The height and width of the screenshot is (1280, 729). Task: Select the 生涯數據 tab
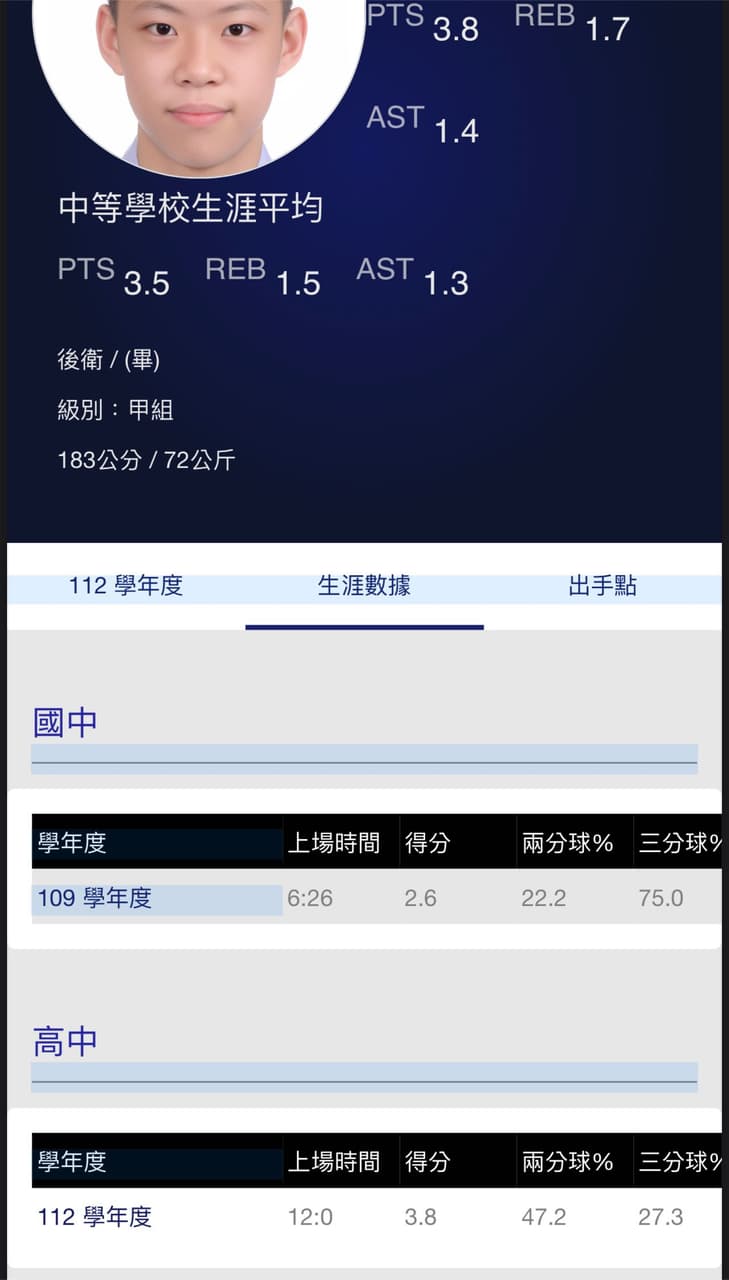coord(364,587)
